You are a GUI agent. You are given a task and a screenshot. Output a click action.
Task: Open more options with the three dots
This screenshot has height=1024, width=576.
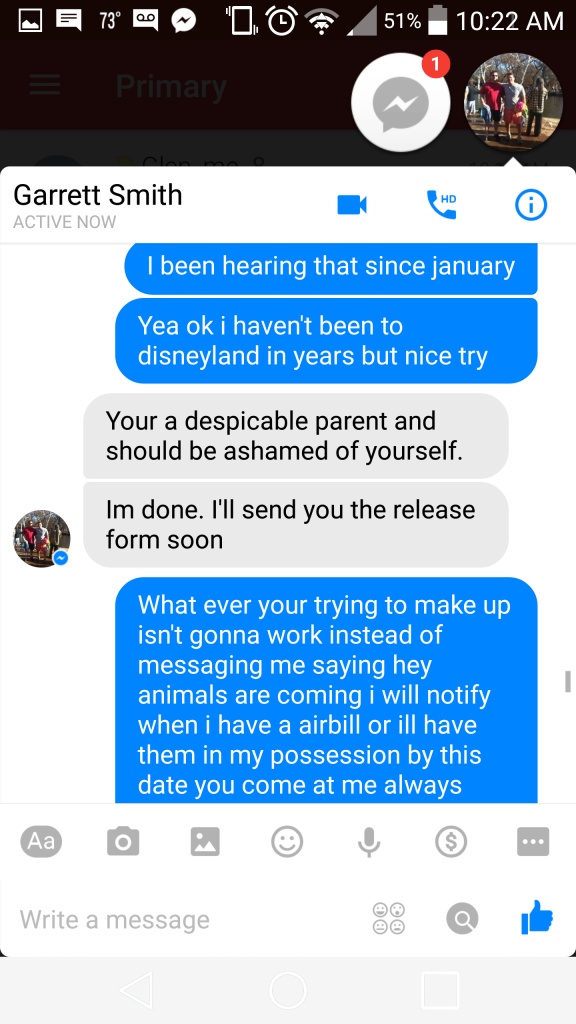(534, 842)
